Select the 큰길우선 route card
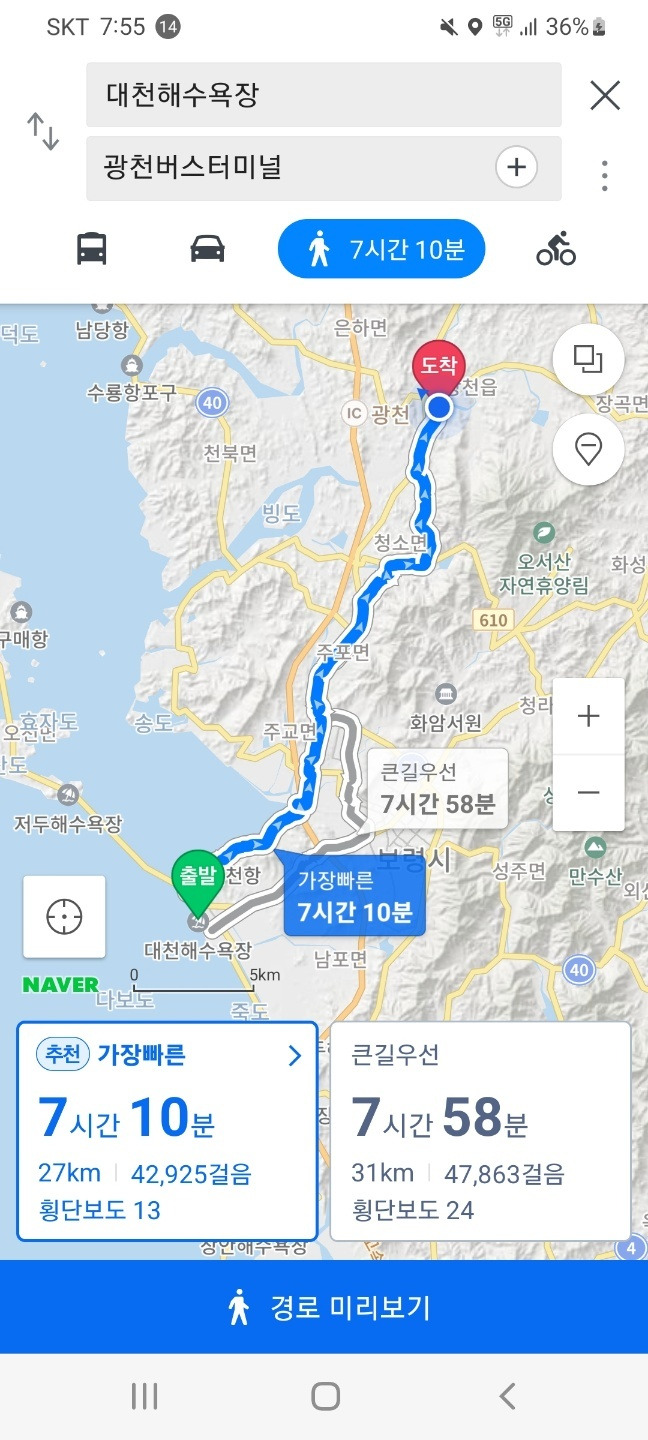648x1440 pixels. coord(481,1131)
